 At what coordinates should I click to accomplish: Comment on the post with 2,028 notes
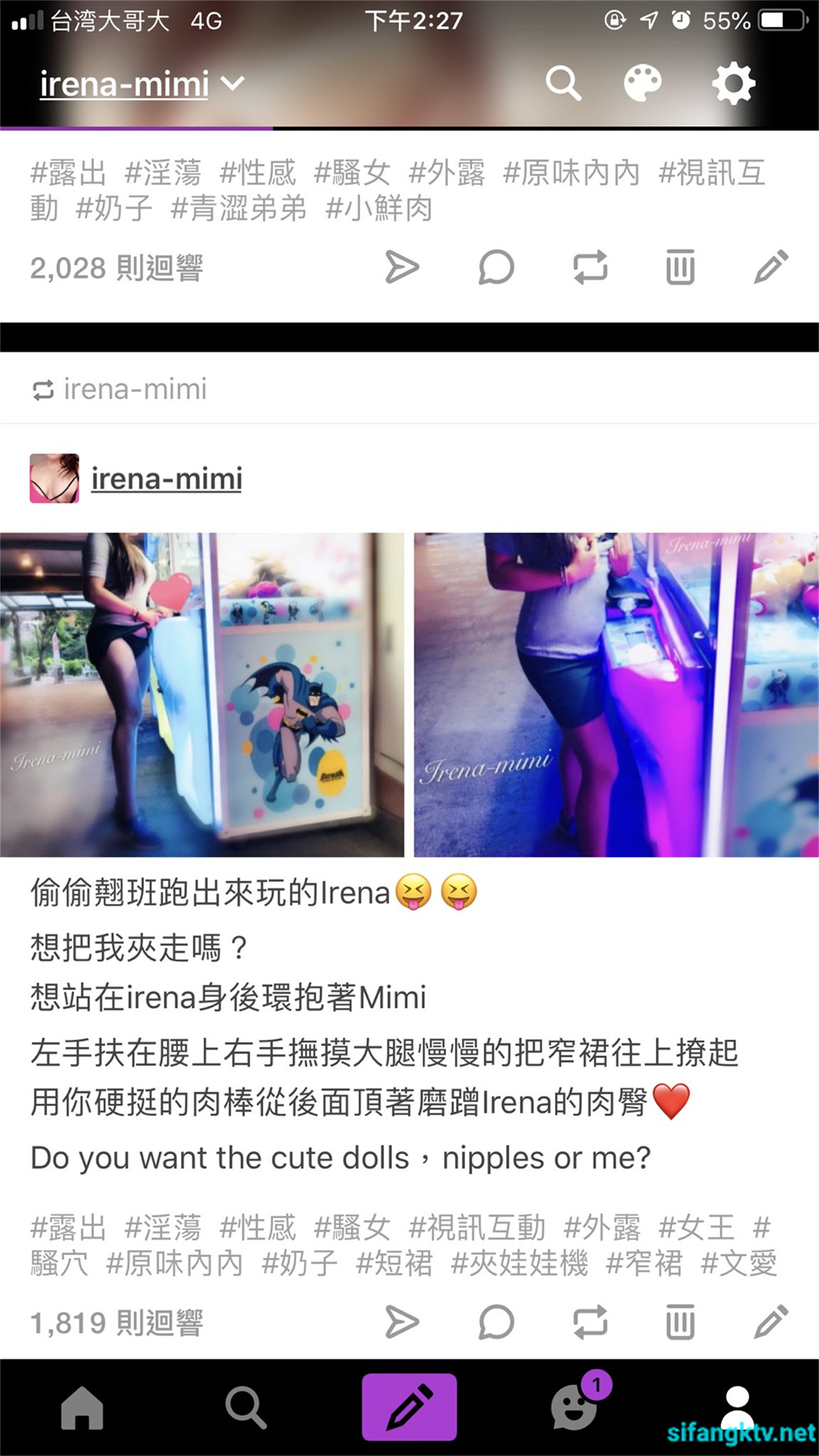[x=496, y=267]
